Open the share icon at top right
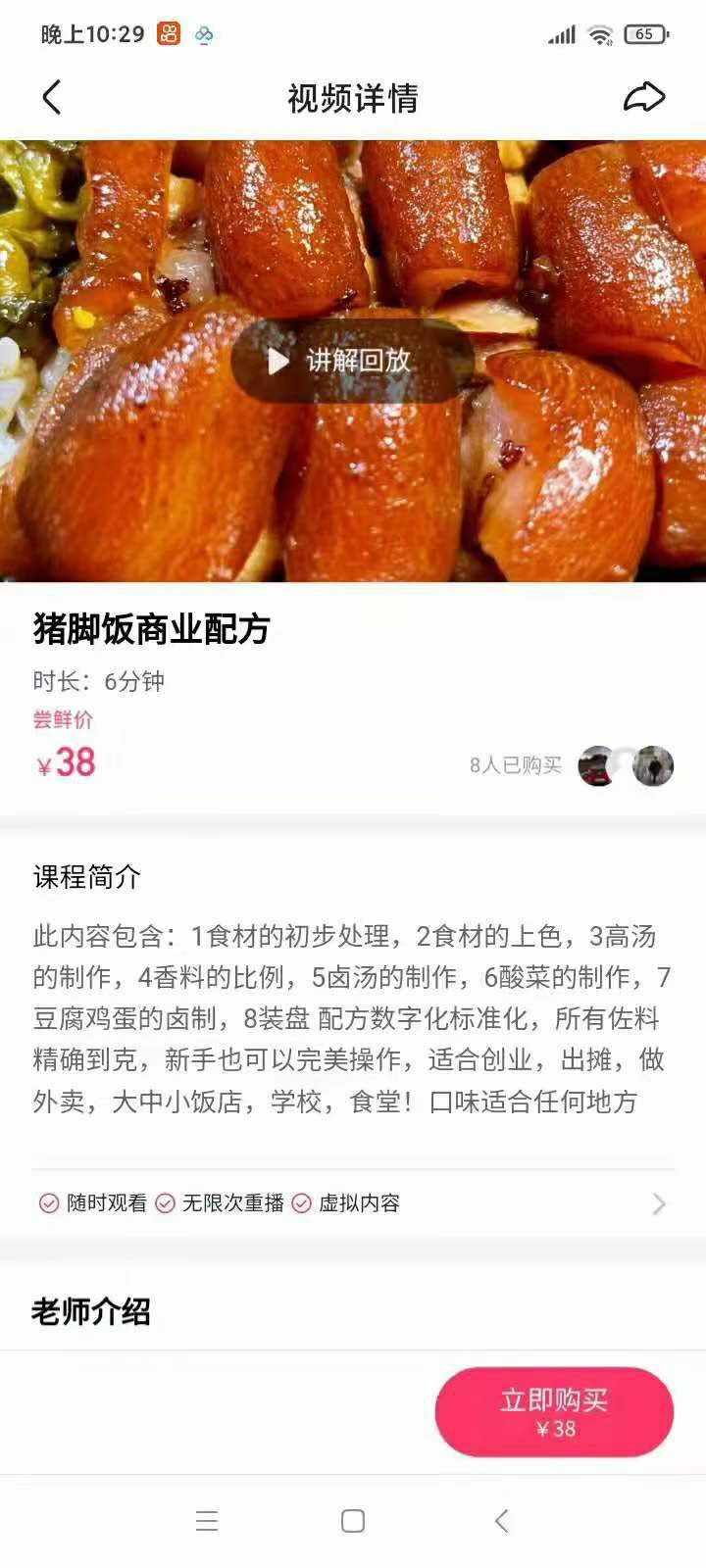The width and height of the screenshot is (706, 1568). click(x=644, y=95)
